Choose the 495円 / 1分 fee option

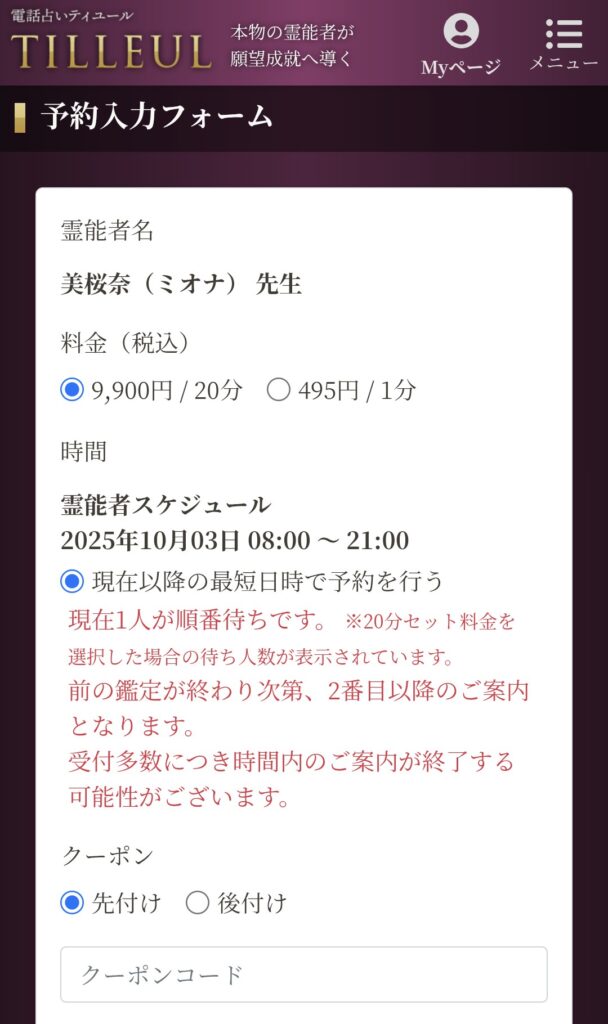(279, 390)
